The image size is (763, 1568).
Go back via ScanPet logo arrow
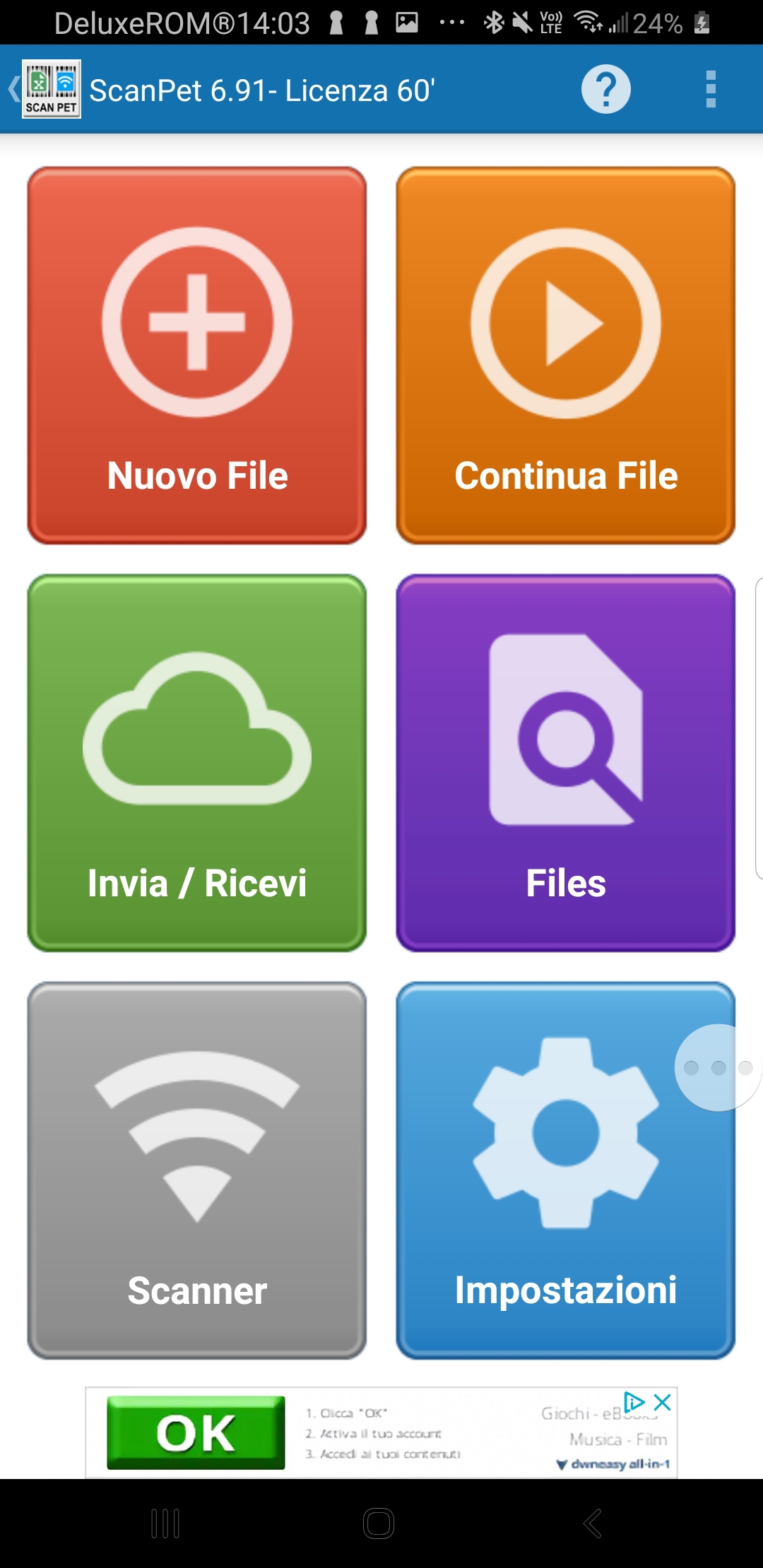click(44, 90)
